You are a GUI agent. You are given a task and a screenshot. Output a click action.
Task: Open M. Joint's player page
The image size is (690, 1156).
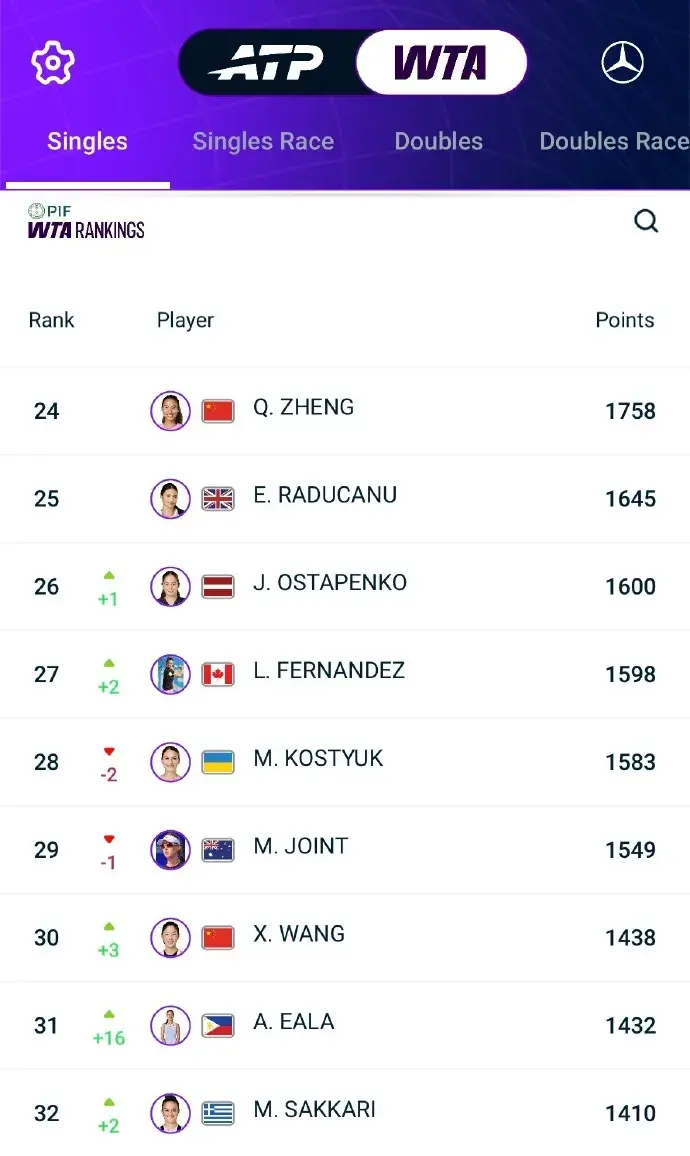click(300, 847)
